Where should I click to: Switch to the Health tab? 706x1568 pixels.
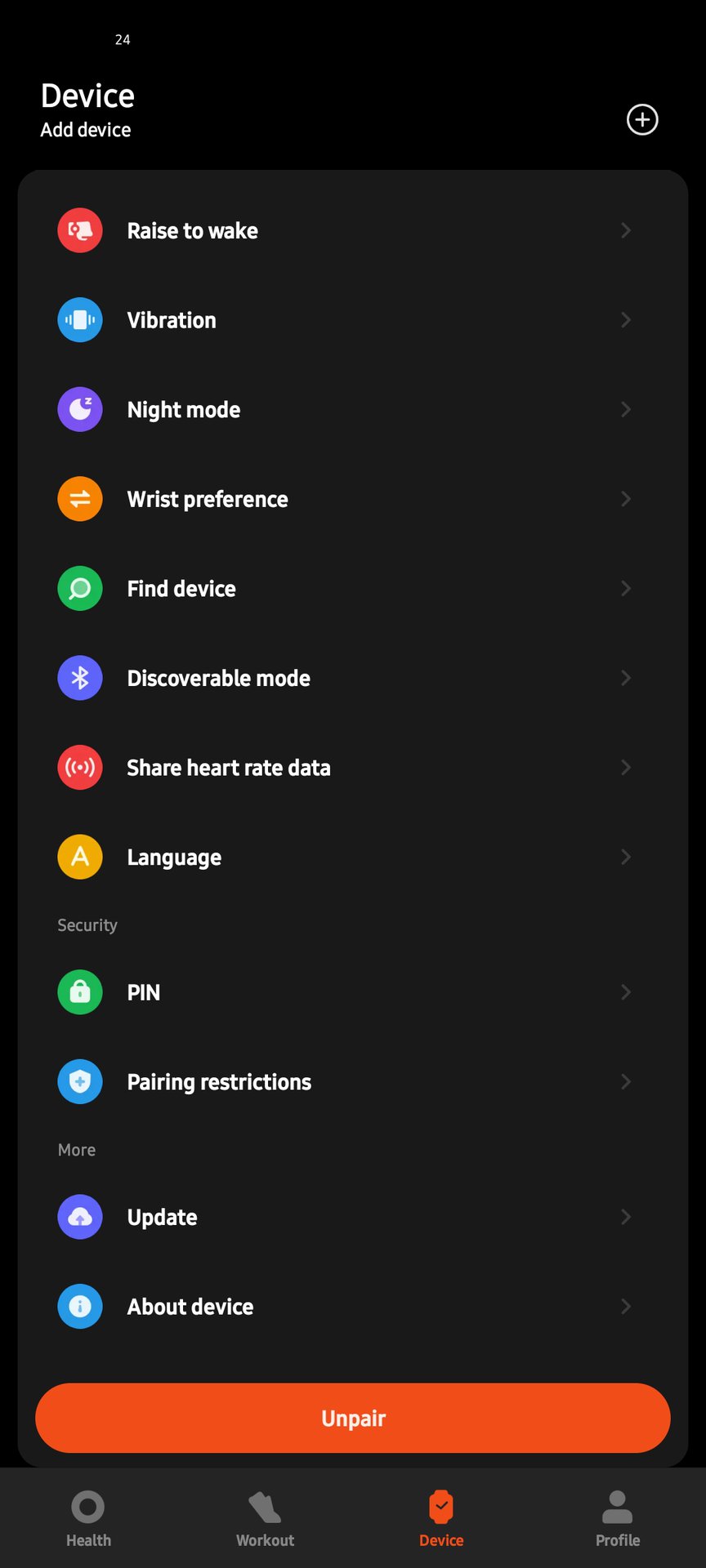pyautogui.click(x=88, y=1518)
